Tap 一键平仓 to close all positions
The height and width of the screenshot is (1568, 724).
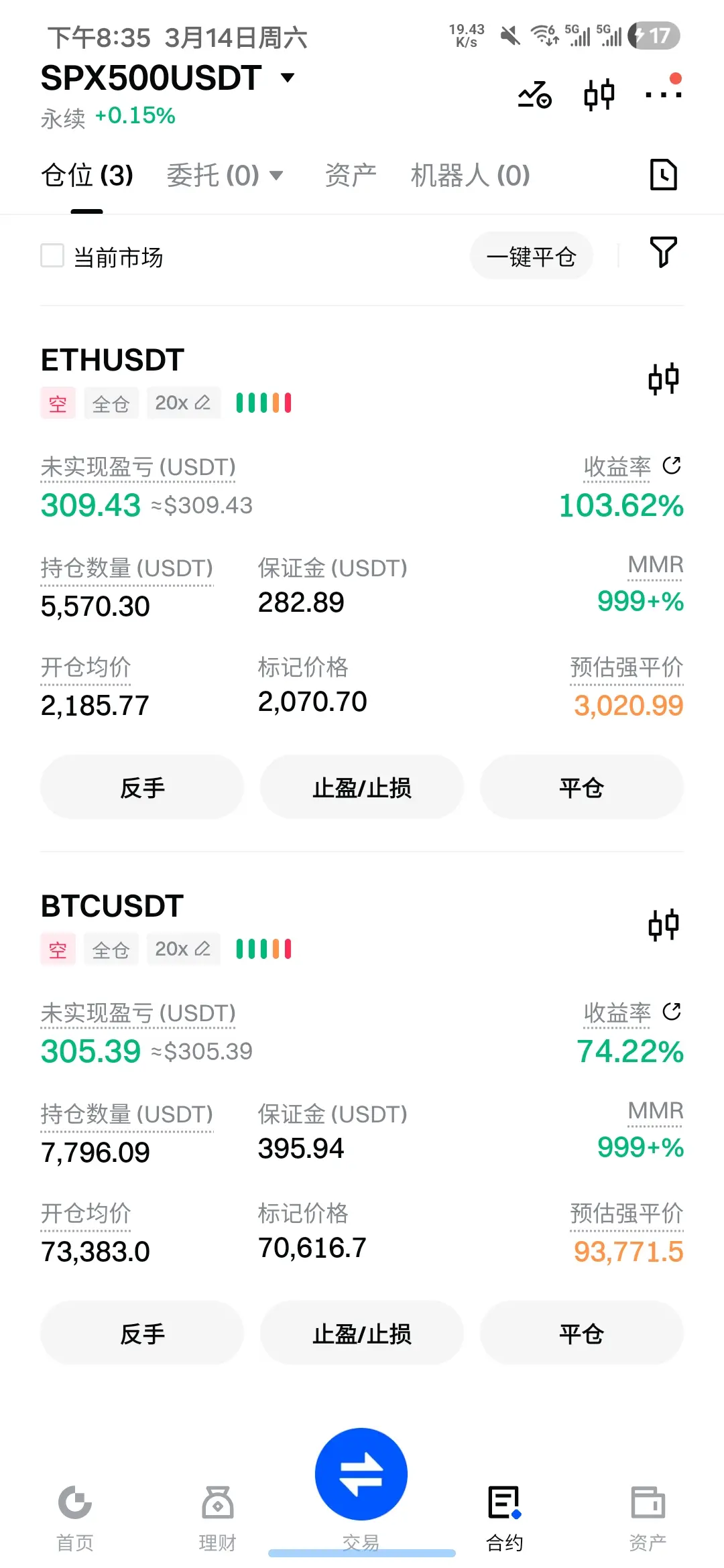pos(531,256)
